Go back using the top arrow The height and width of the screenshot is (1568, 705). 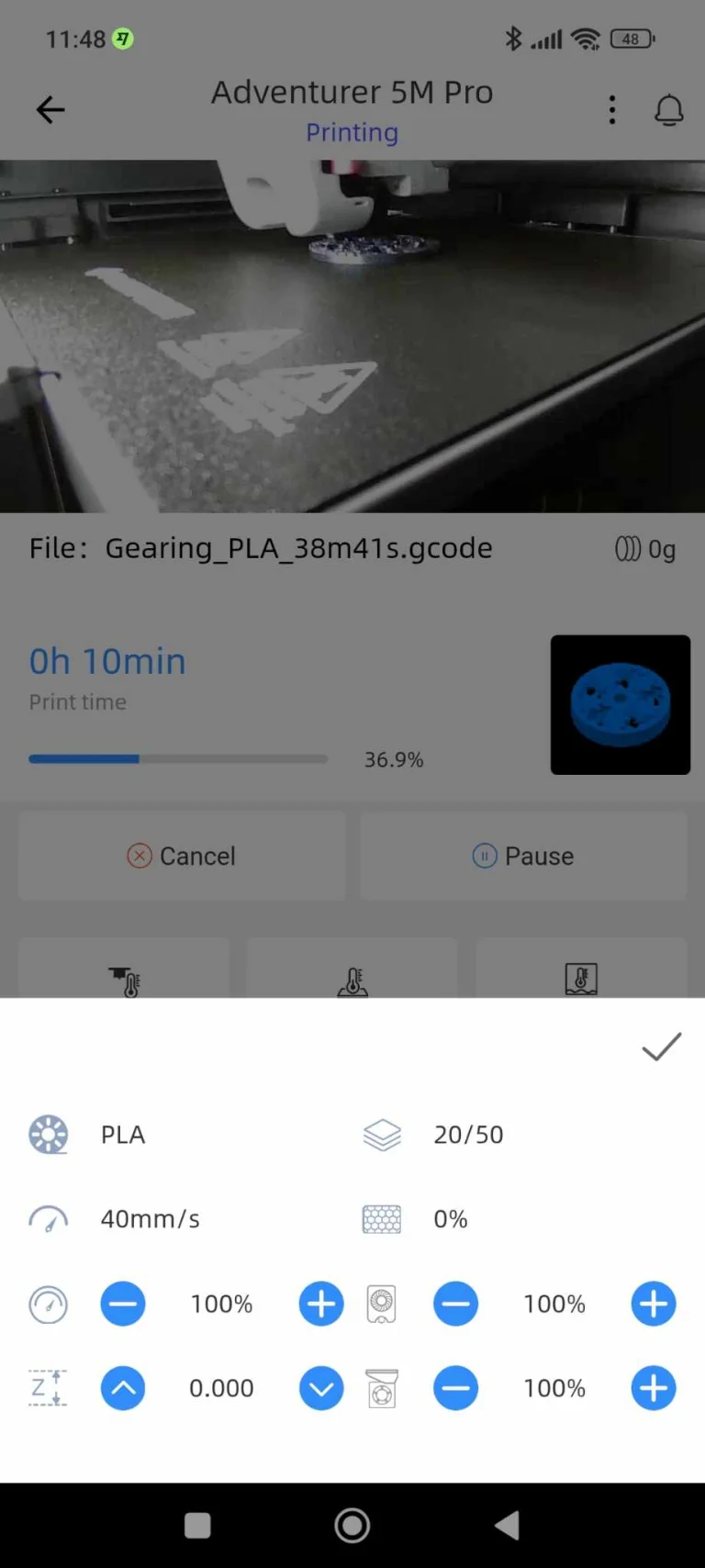coord(50,110)
